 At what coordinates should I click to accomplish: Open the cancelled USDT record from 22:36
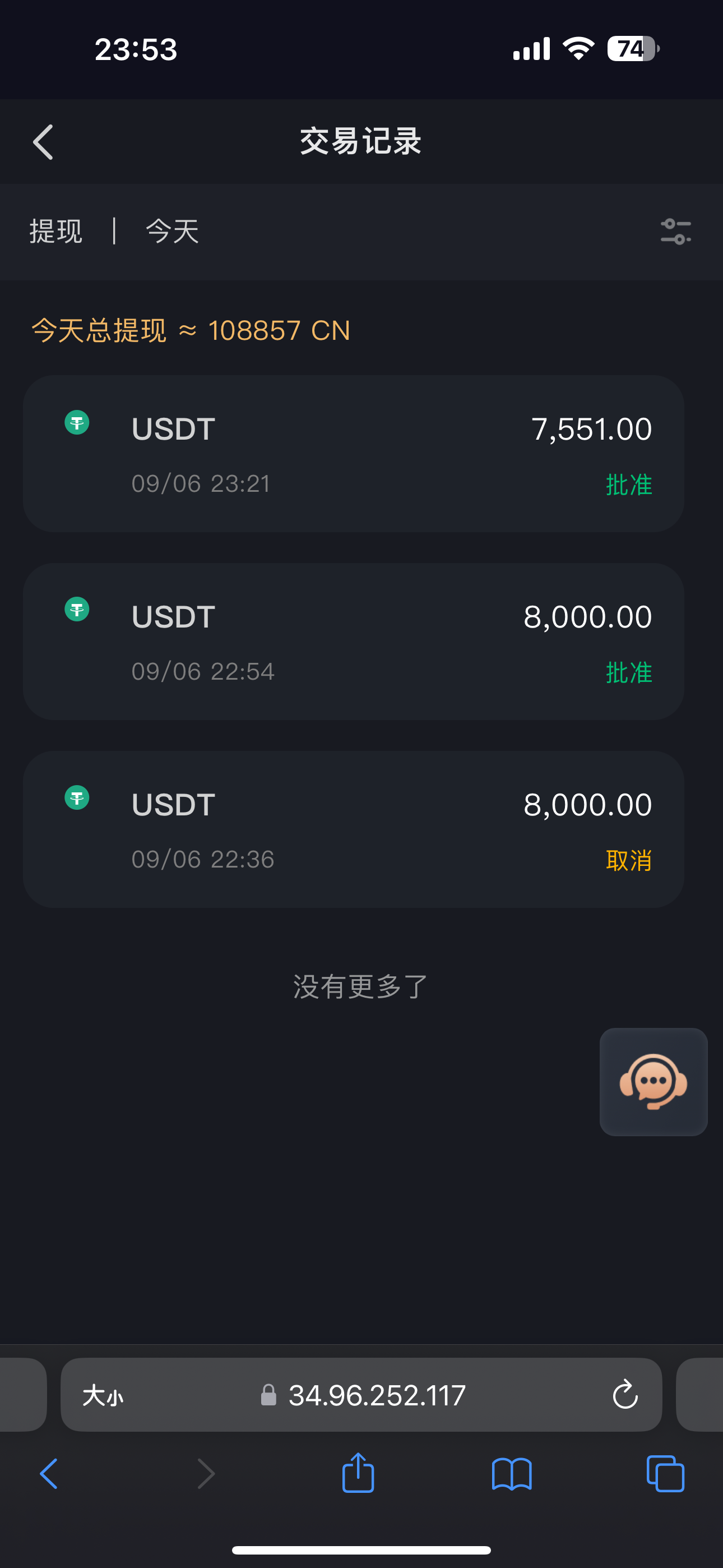click(353, 829)
